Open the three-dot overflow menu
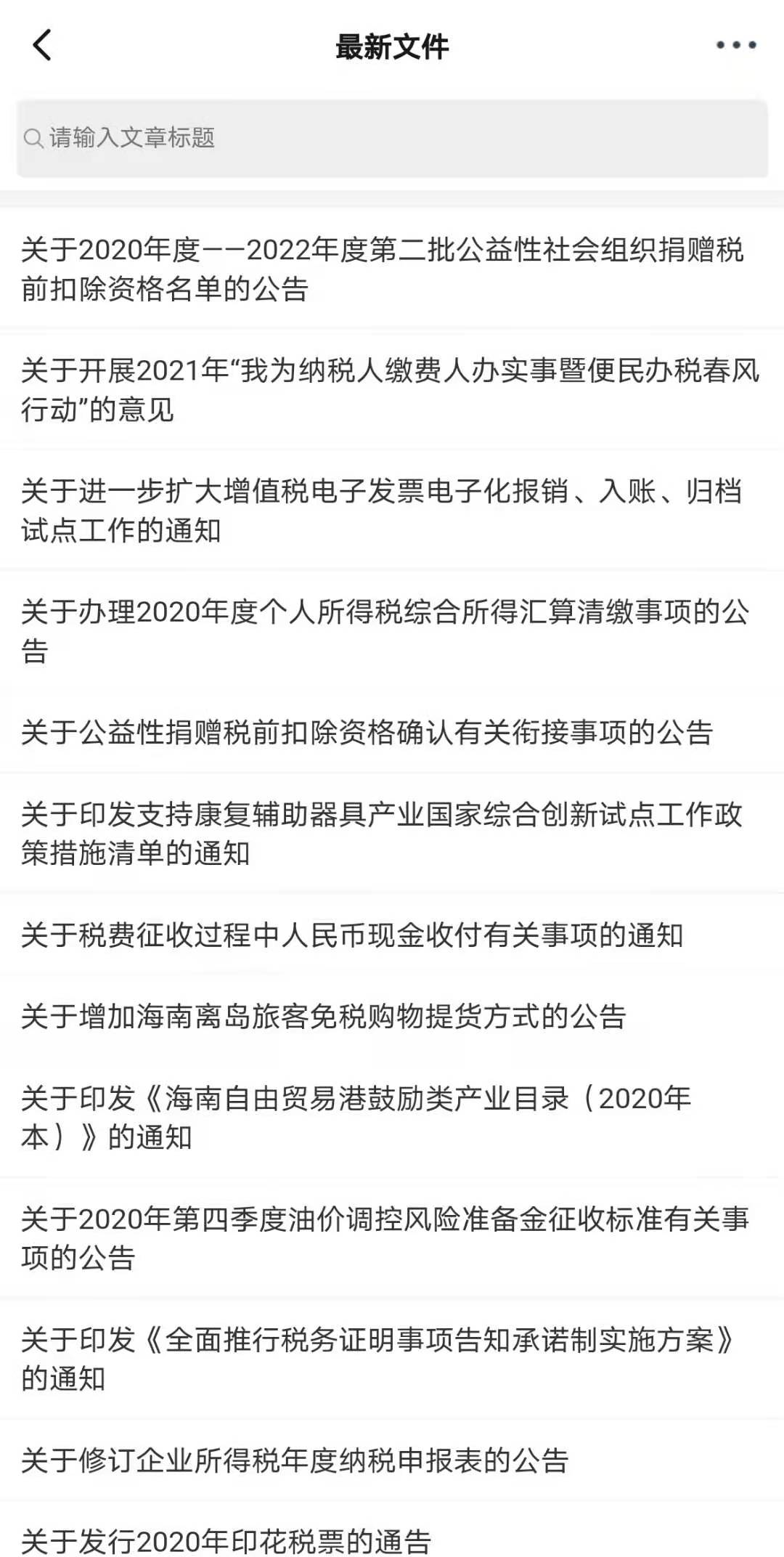784x1557 pixels. [736, 45]
